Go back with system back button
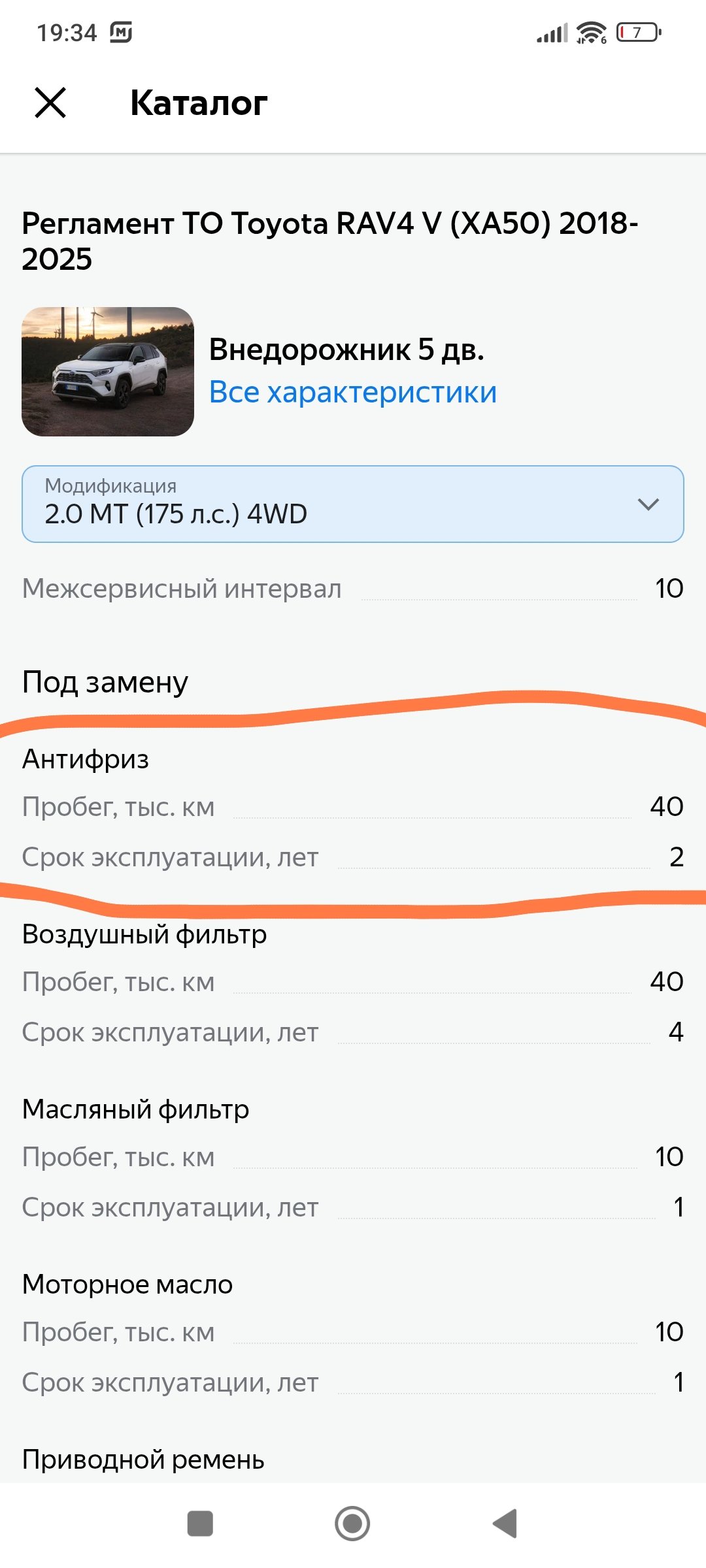The height and width of the screenshot is (1568, 706). coord(505,1524)
